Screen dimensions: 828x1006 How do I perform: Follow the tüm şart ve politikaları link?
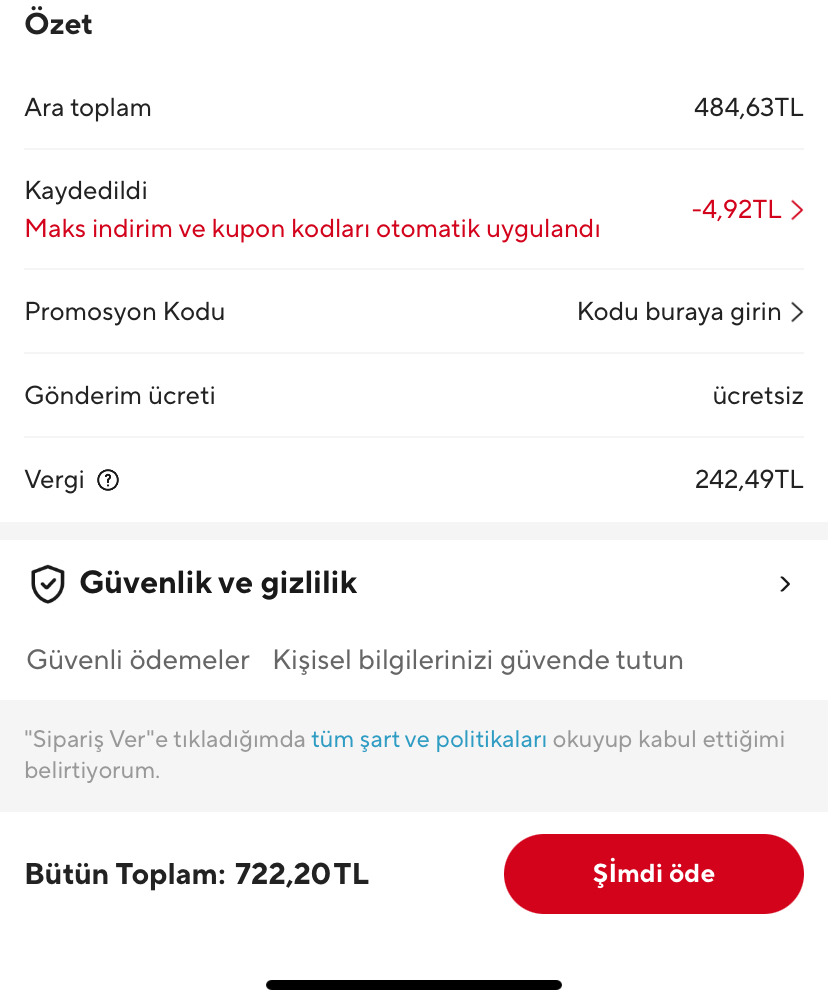(429, 740)
